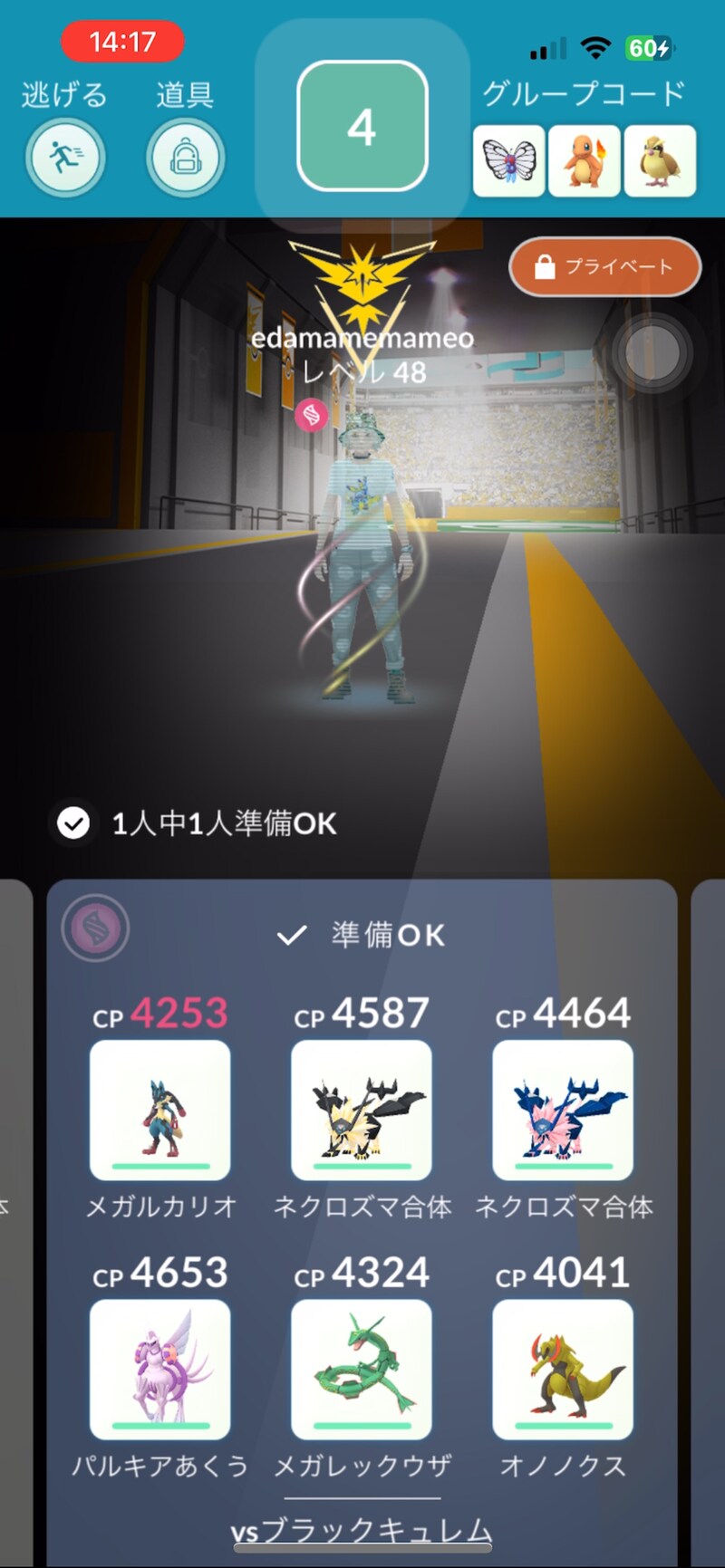The image size is (725, 1568).
Task: Select オノノクス CP 4041
Action: (562, 1369)
